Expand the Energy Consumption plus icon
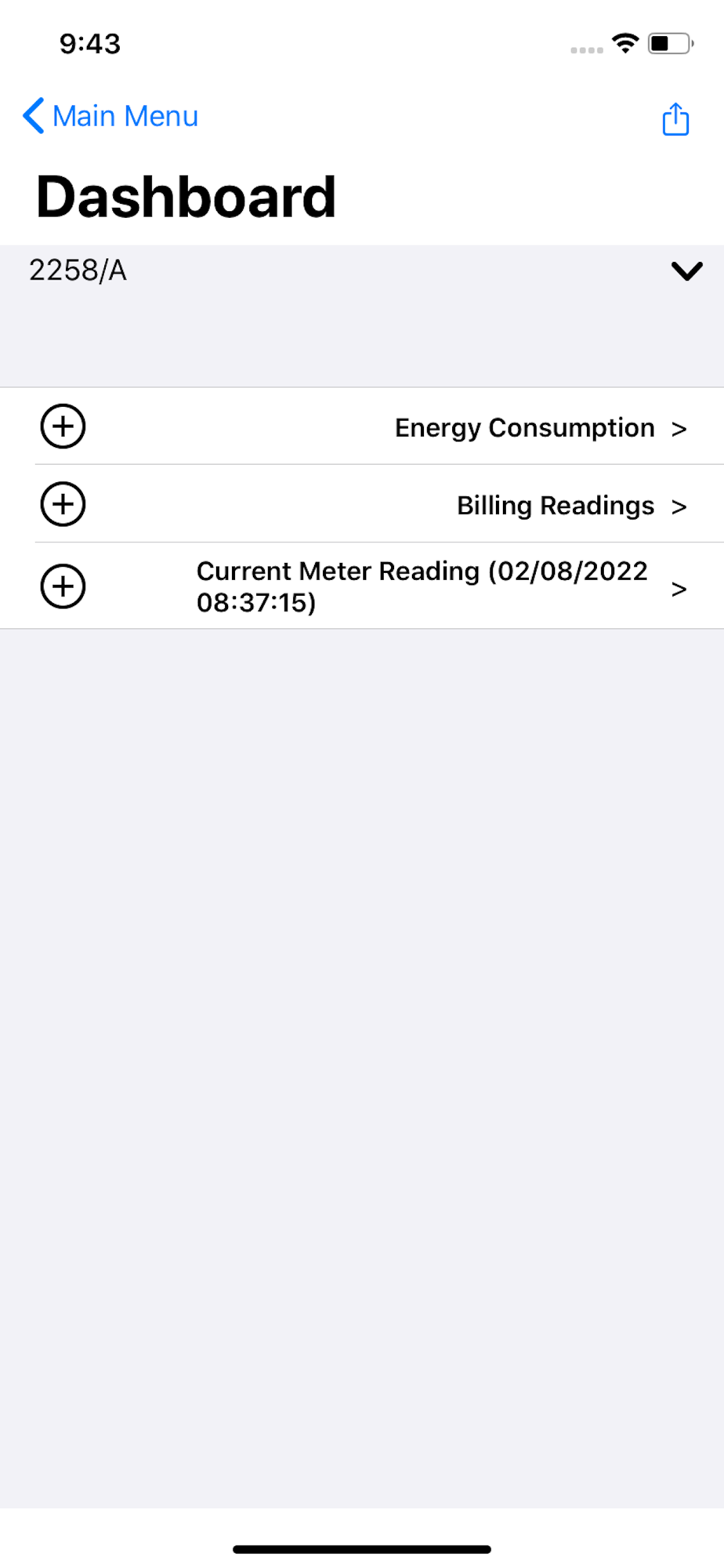This screenshot has width=724, height=1568. (x=63, y=426)
